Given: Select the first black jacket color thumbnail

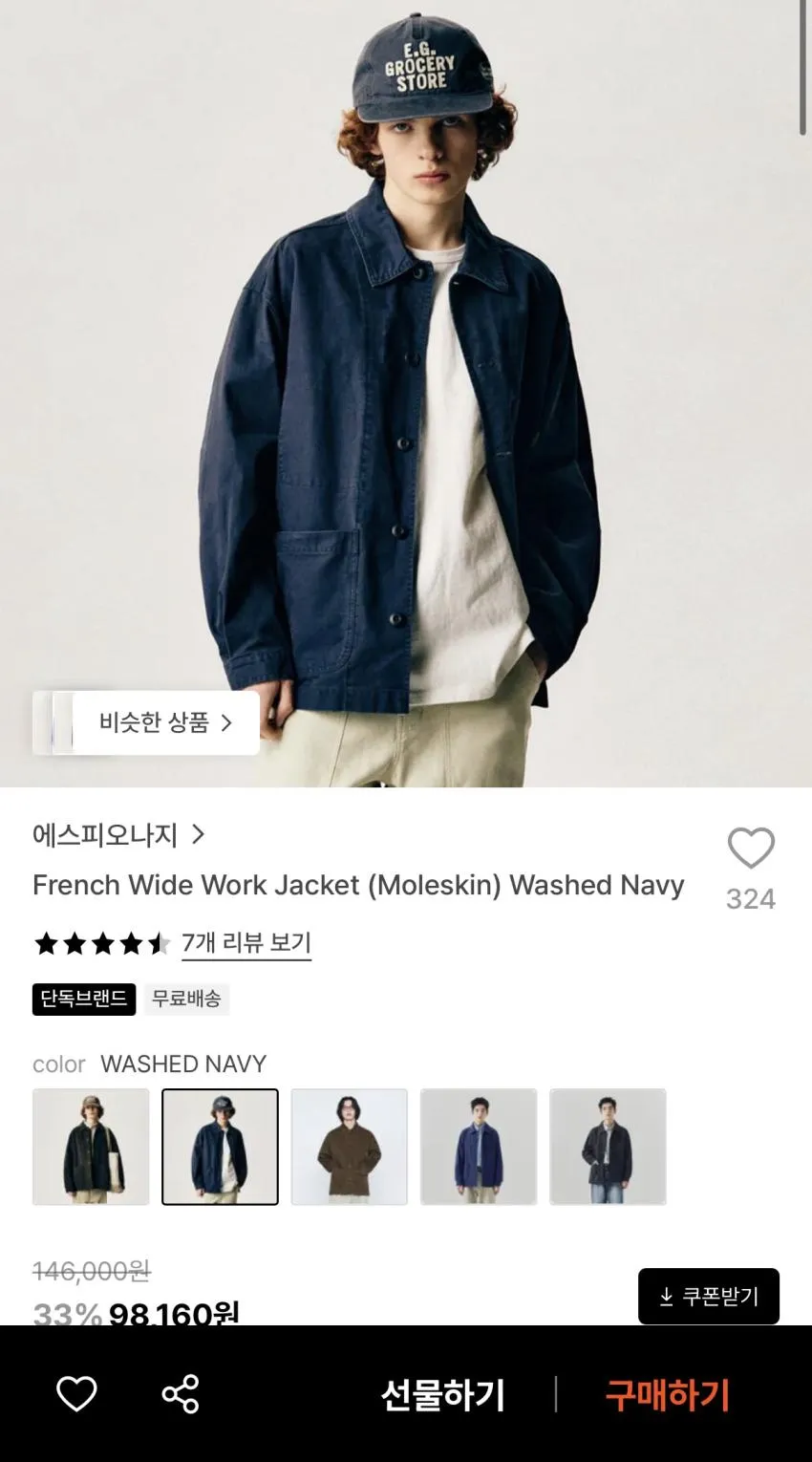Looking at the screenshot, I should (91, 1147).
